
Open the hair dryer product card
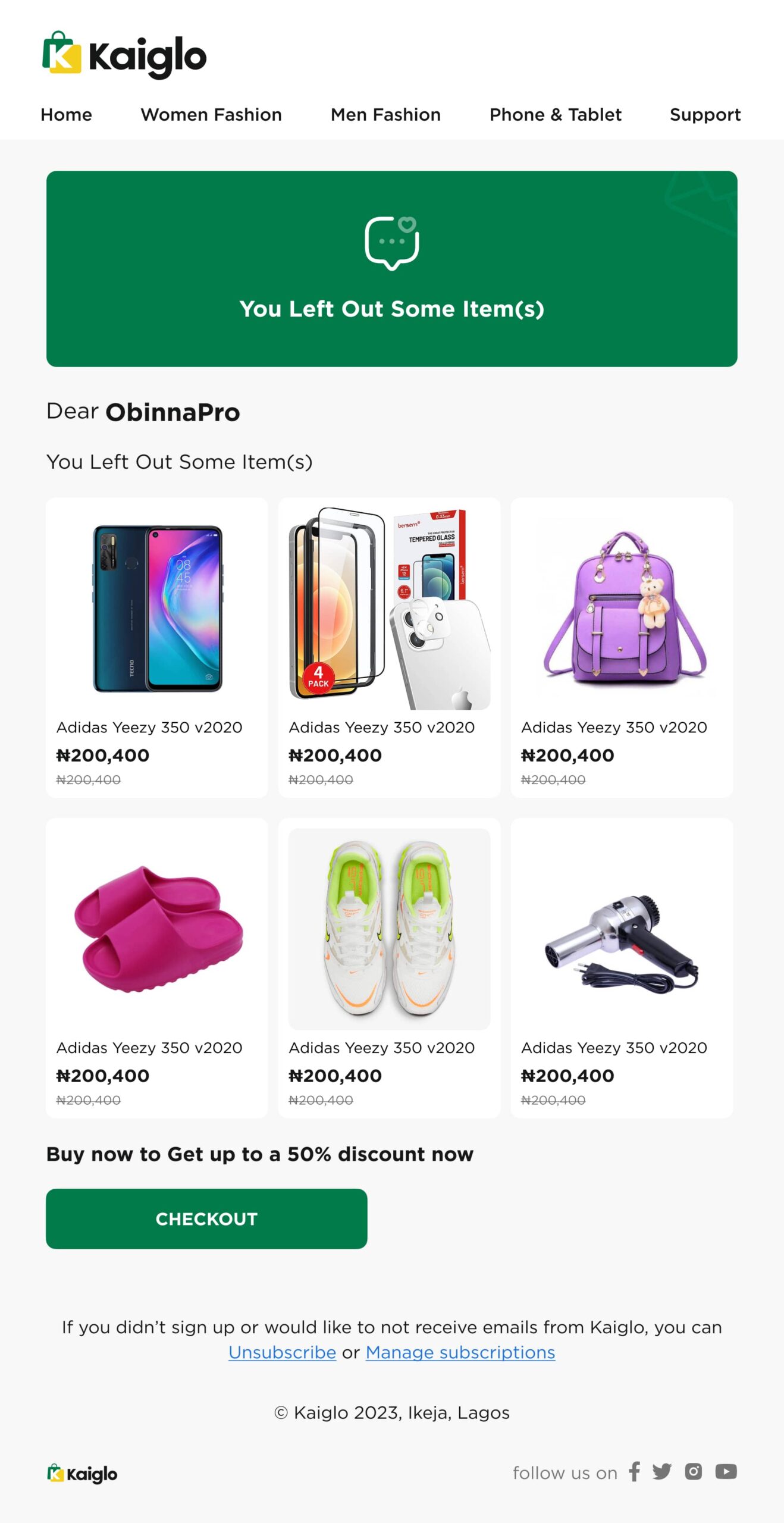click(622, 967)
